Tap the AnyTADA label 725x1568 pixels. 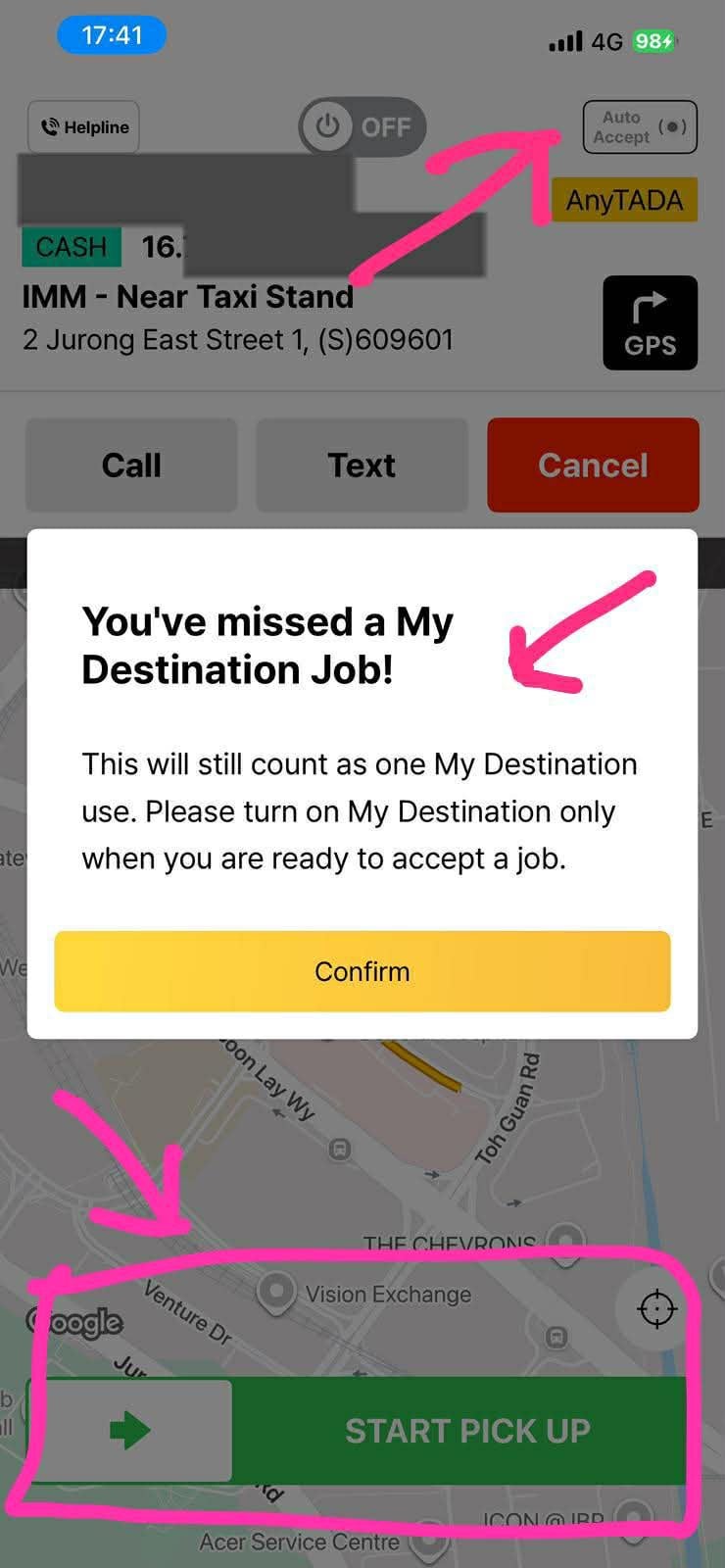624,200
